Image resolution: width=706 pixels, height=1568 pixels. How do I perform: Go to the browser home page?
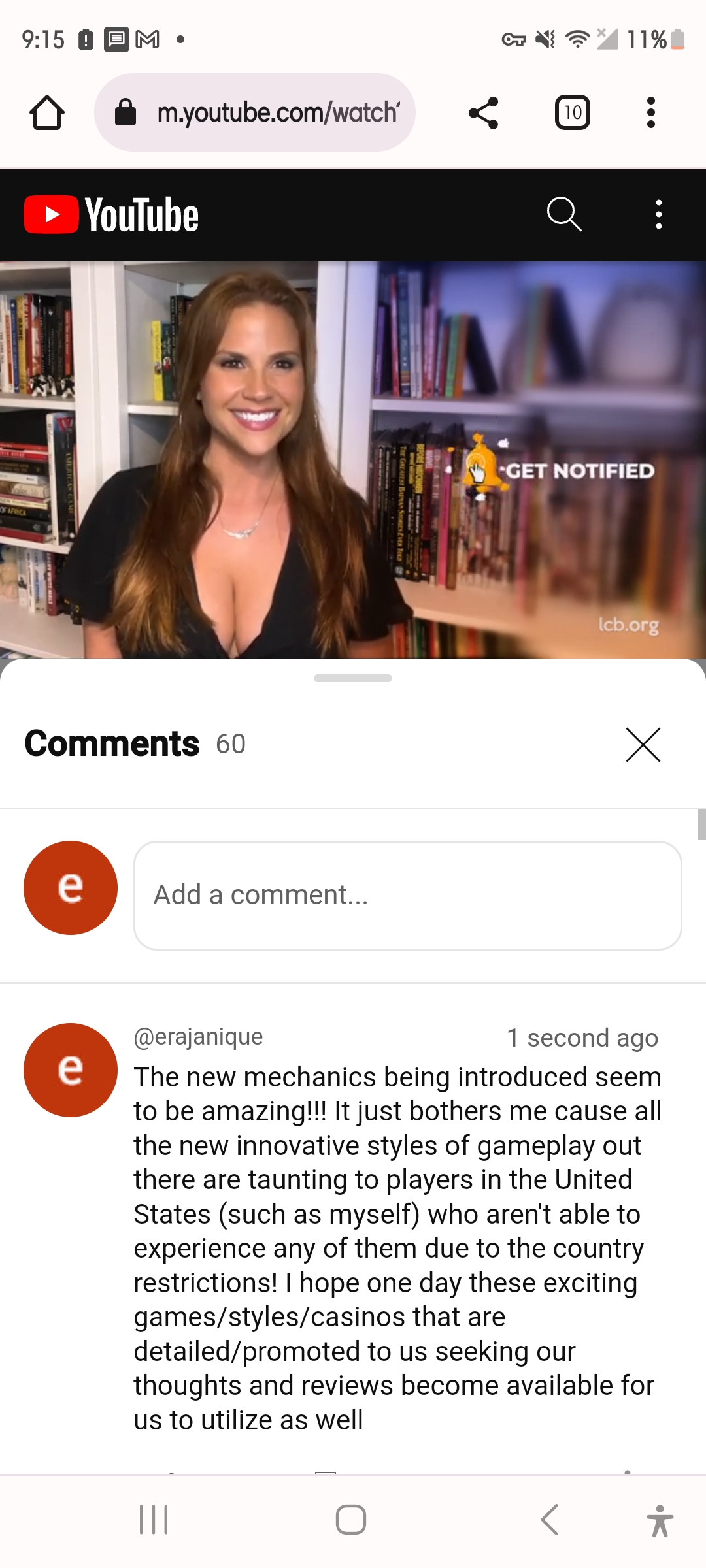click(47, 113)
